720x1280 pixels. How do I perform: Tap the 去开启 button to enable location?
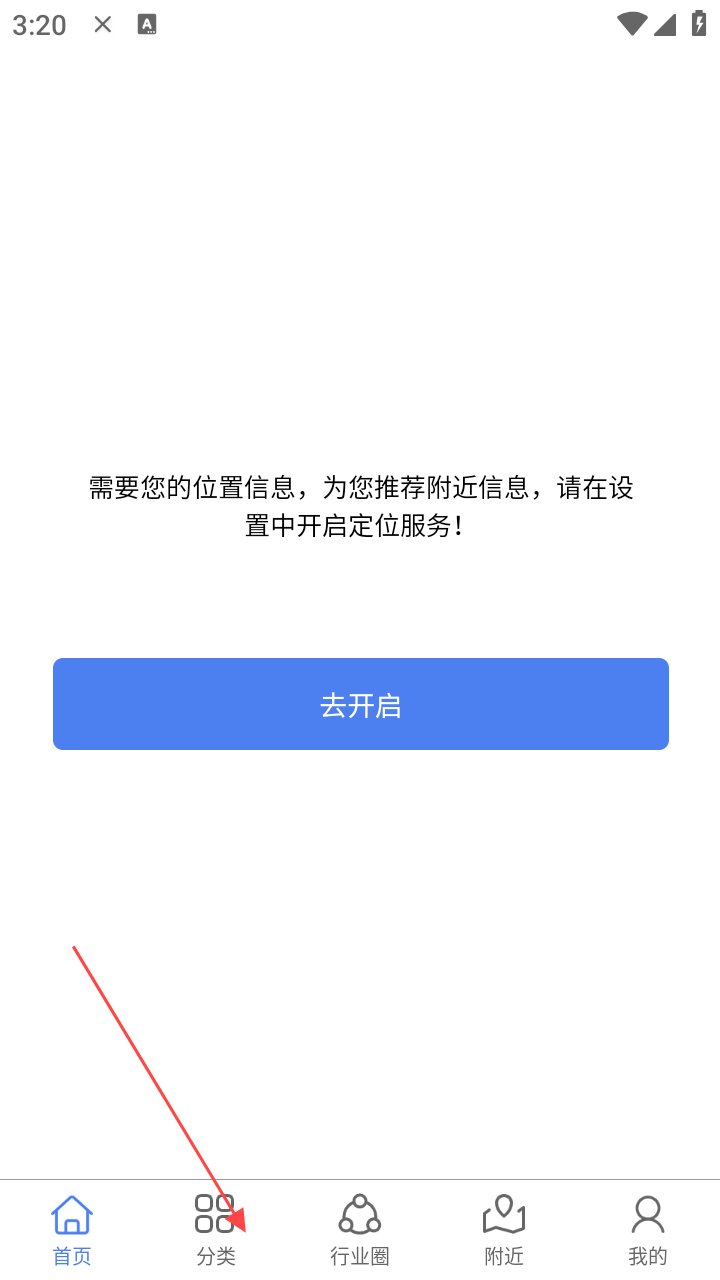coord(360,704)
